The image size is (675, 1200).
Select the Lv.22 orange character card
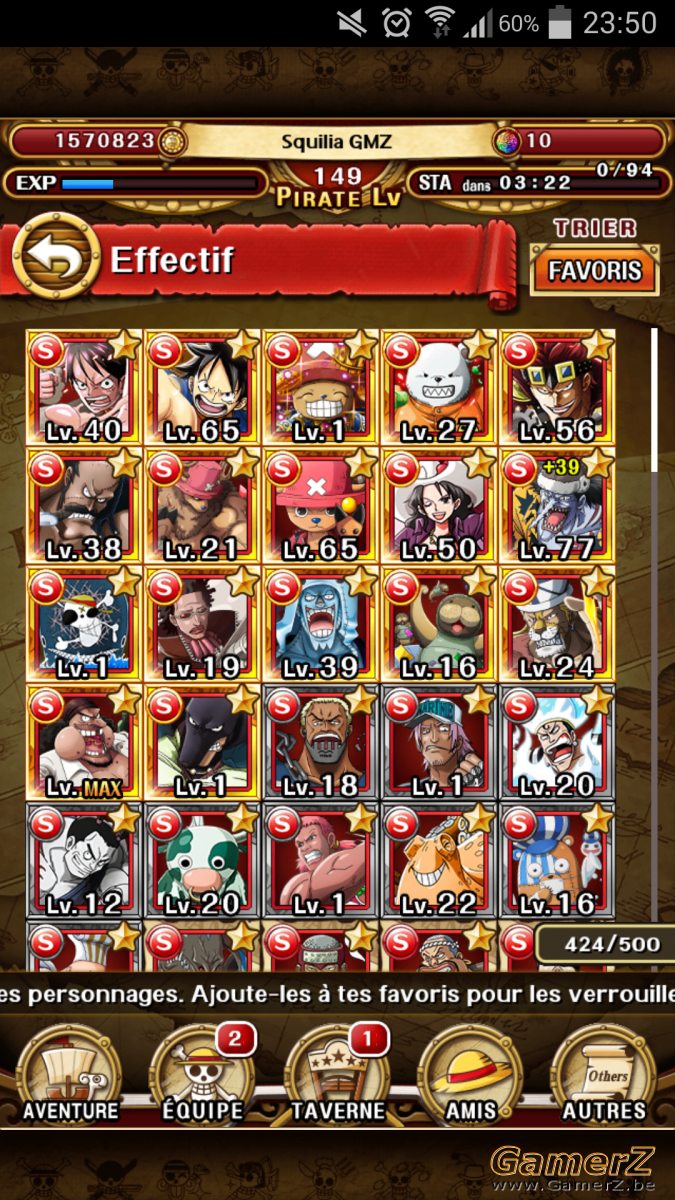pos(439,861)
